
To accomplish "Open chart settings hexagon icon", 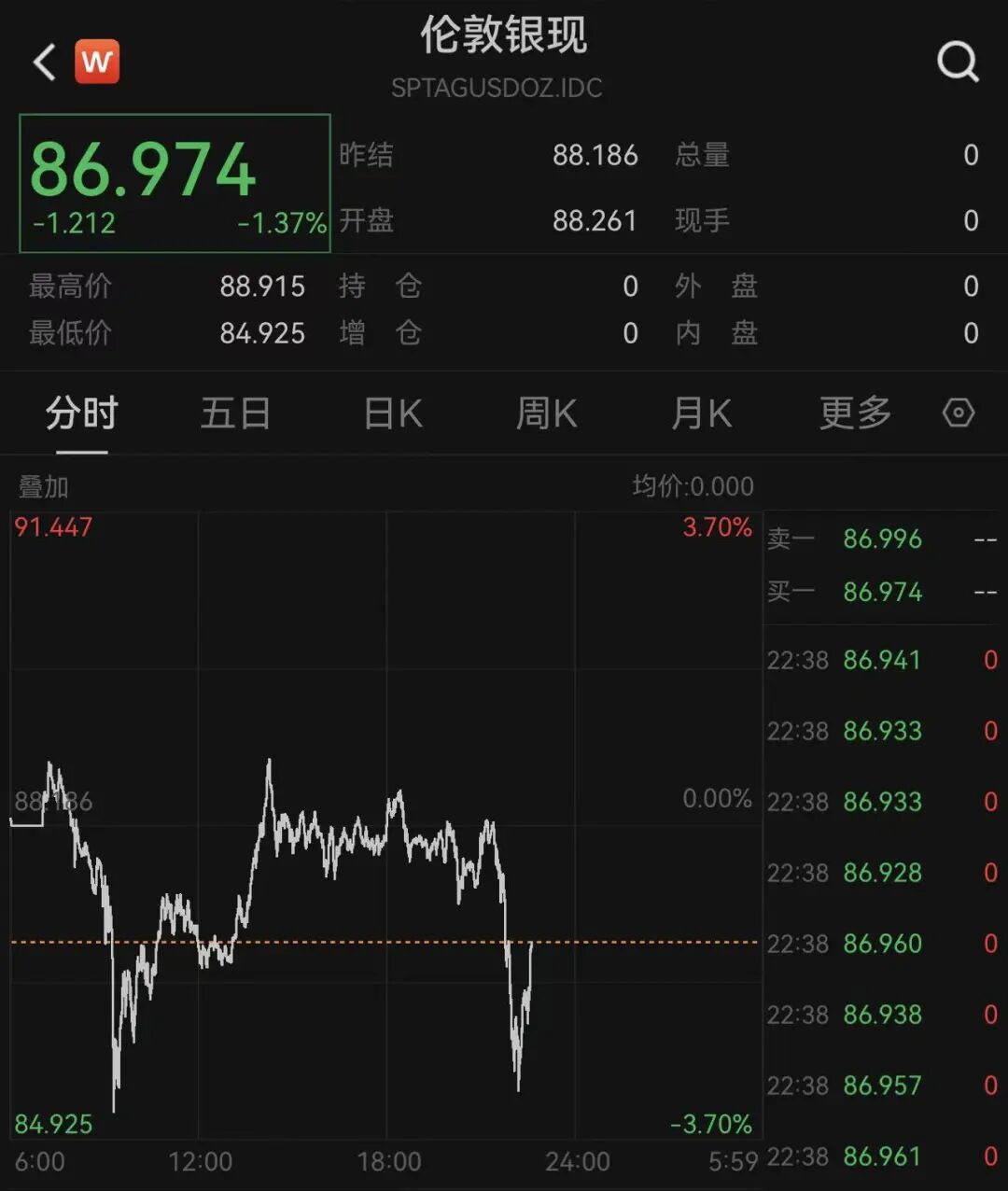I will click(x=959, y=413).
